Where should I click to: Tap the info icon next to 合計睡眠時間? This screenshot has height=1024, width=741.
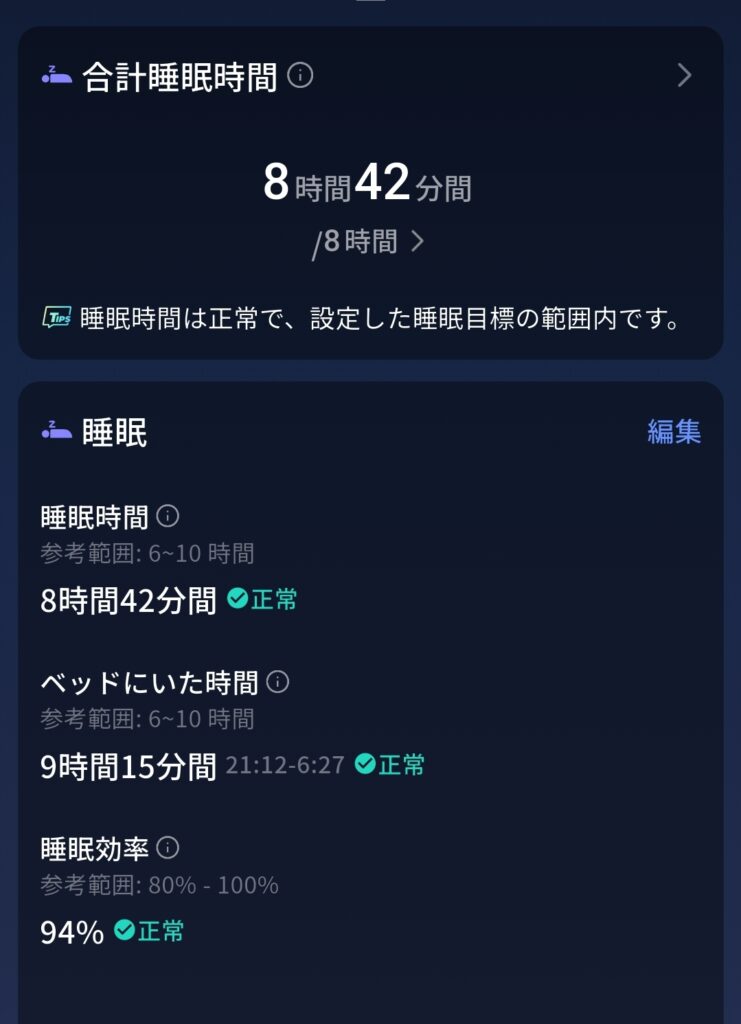click(300, 76)
